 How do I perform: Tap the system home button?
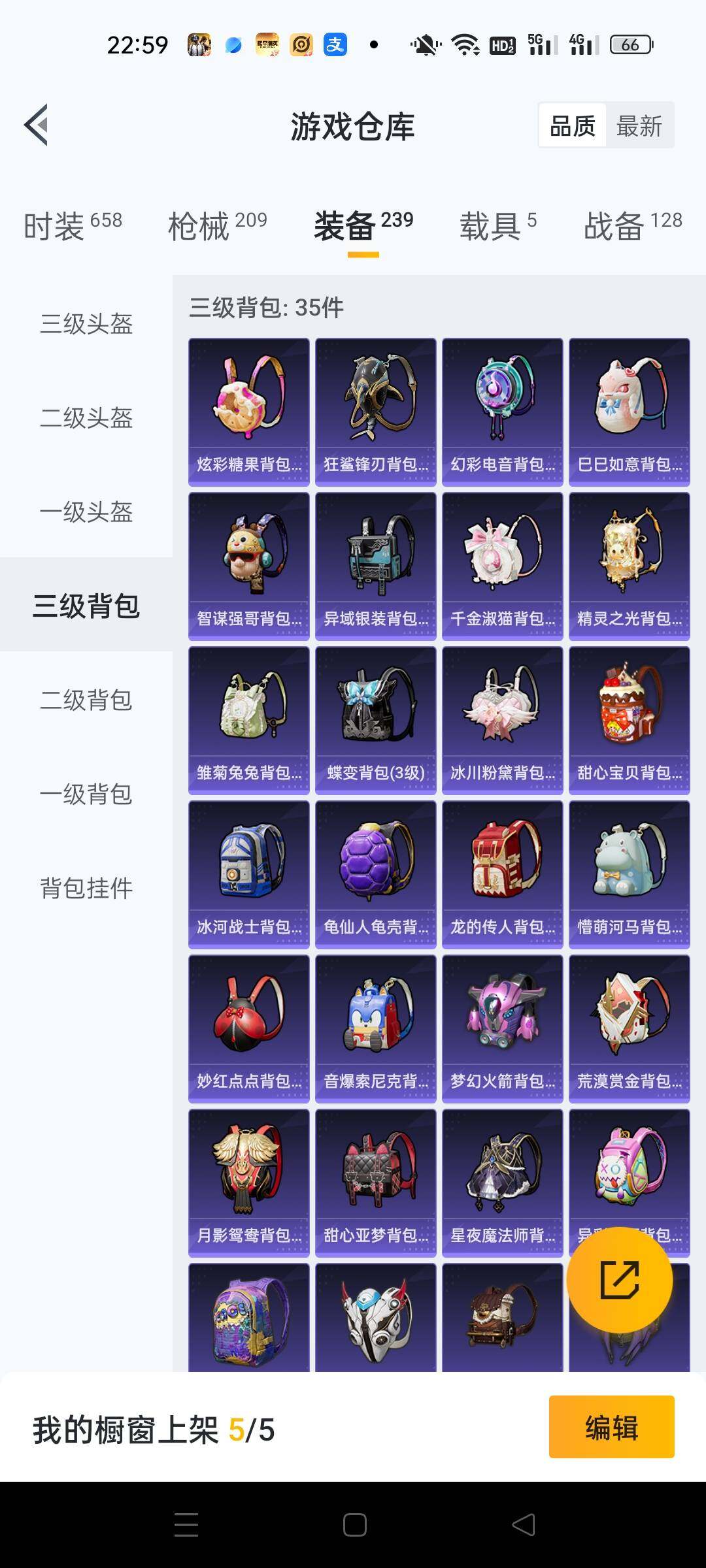click(x=354, y=1525)
